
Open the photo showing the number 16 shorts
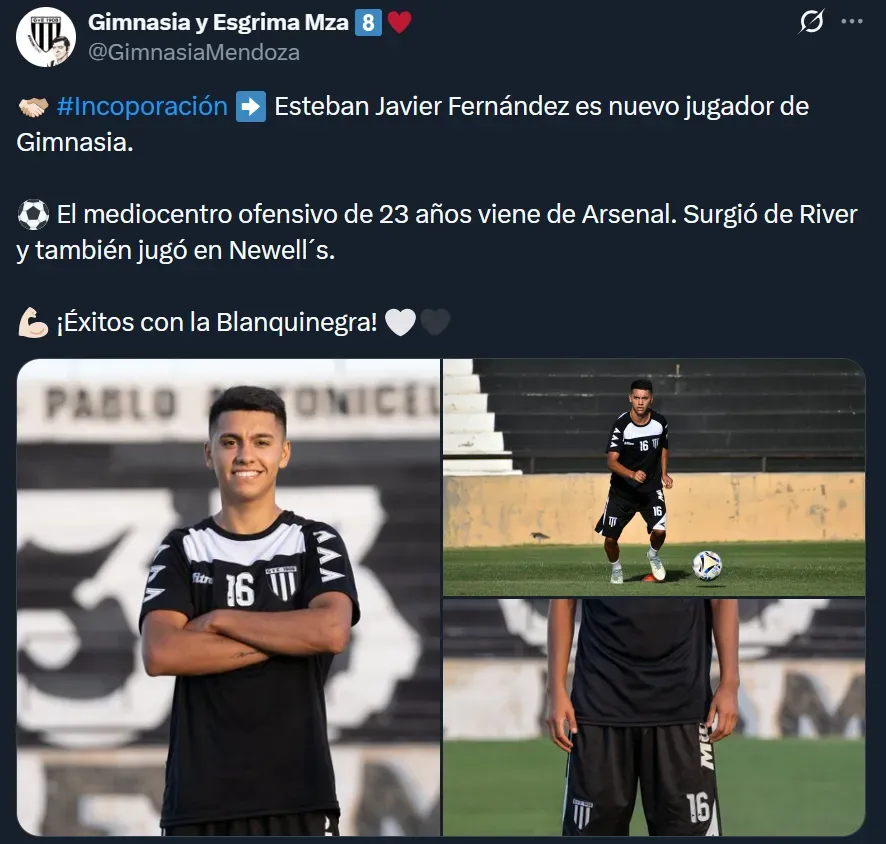point(654,716)
